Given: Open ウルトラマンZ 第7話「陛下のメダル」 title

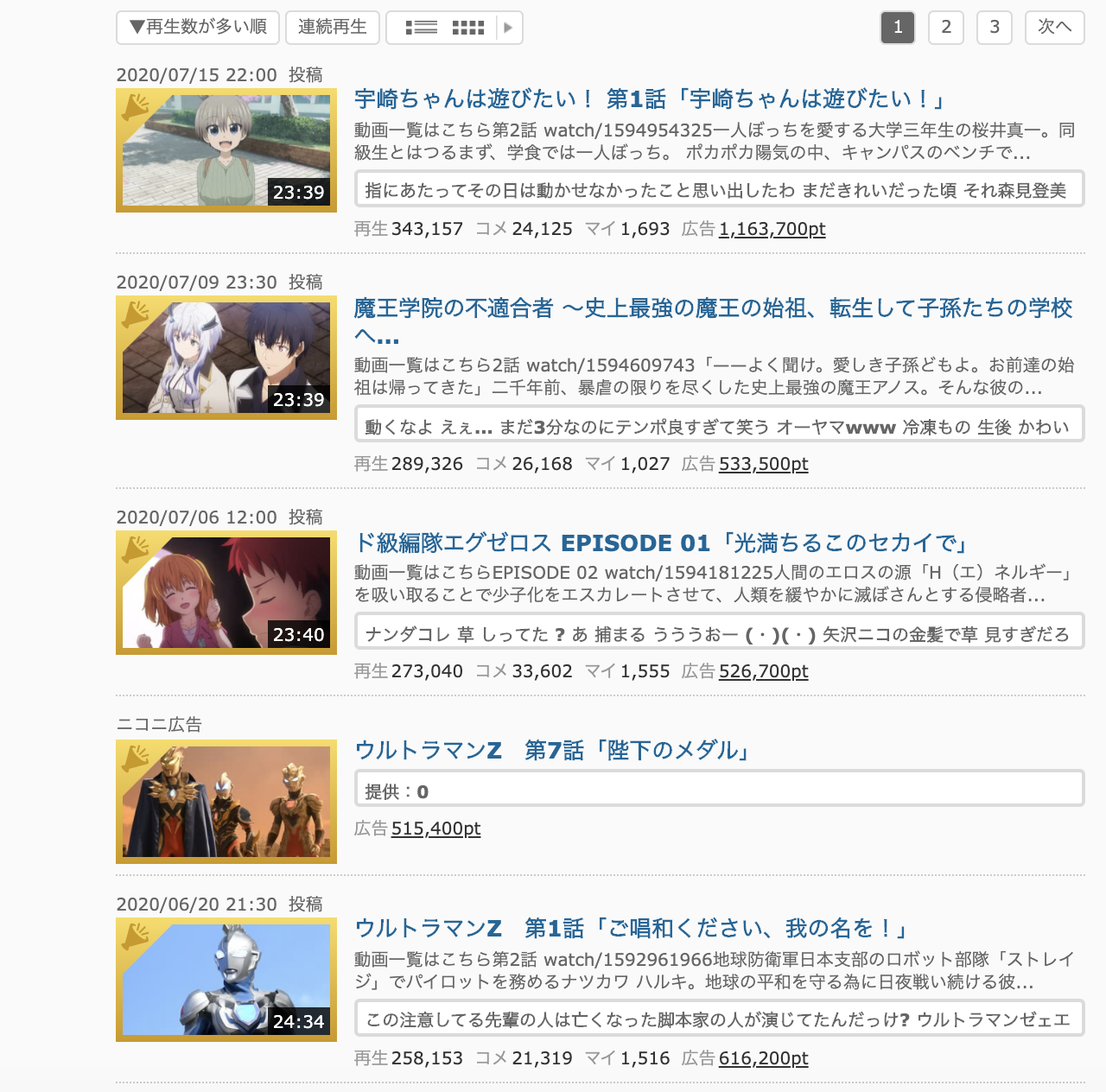Looking at the screenshot, I should [553, 750].
